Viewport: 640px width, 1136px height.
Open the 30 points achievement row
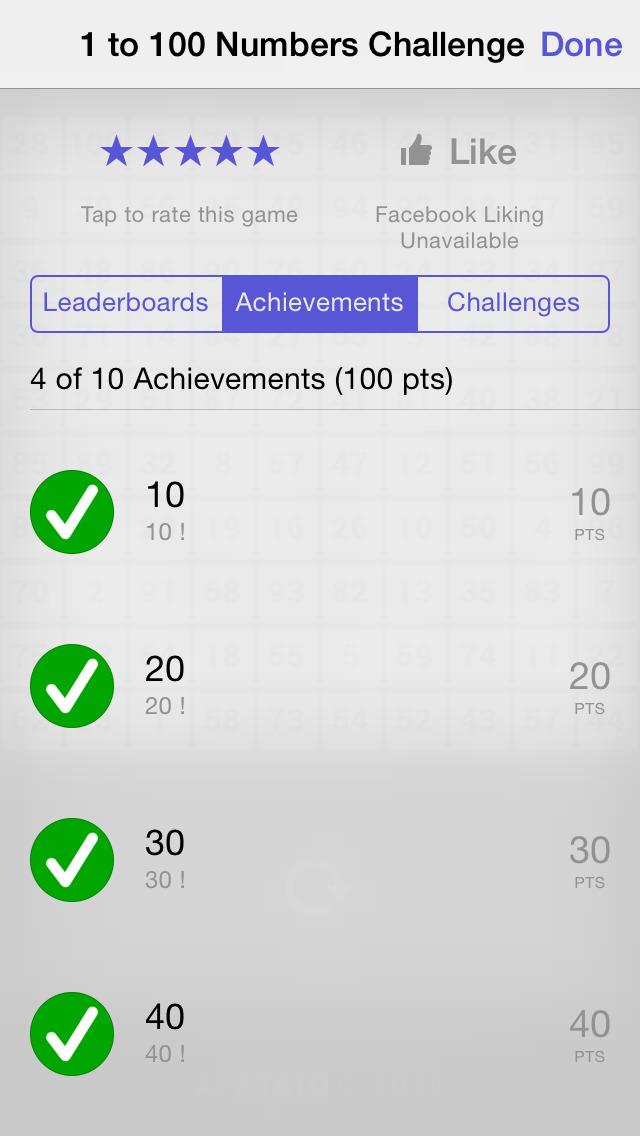[320, 859]
